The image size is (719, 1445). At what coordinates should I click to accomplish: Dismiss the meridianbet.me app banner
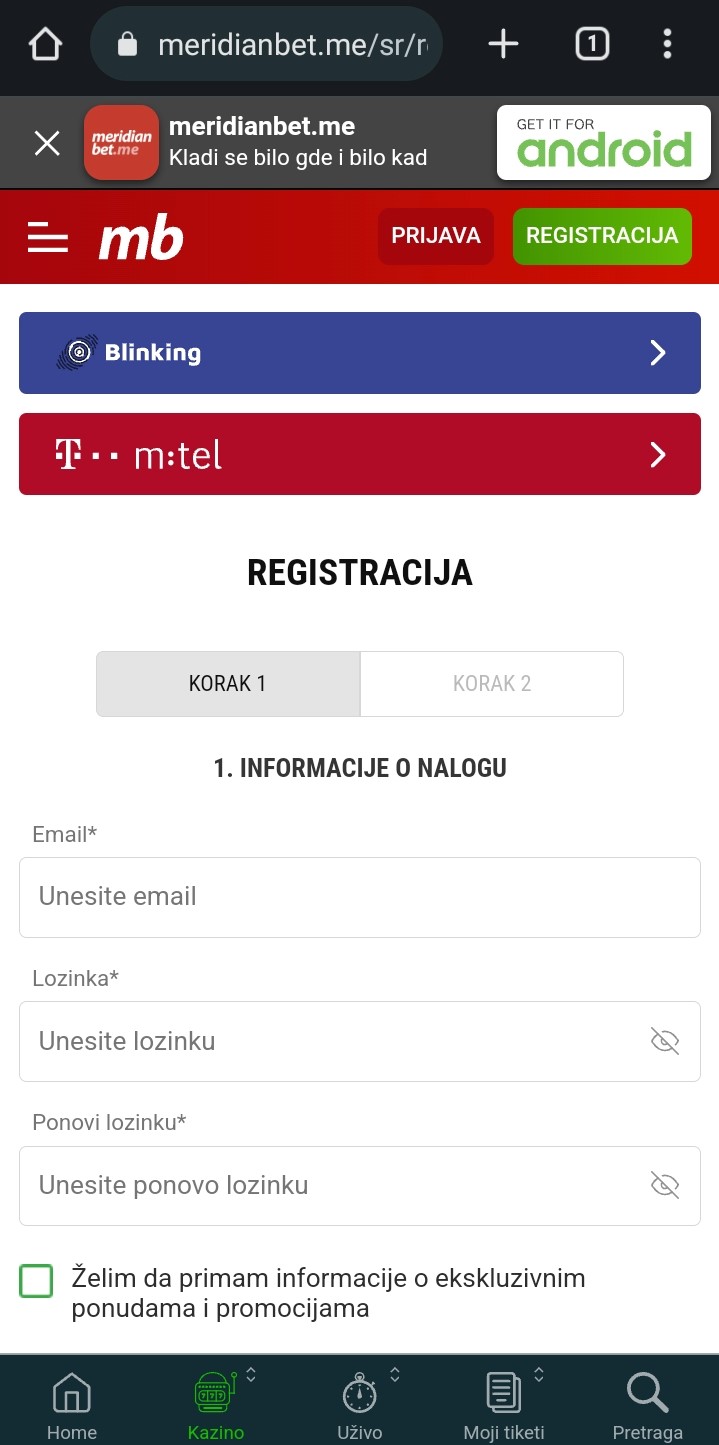click(47, 143)
